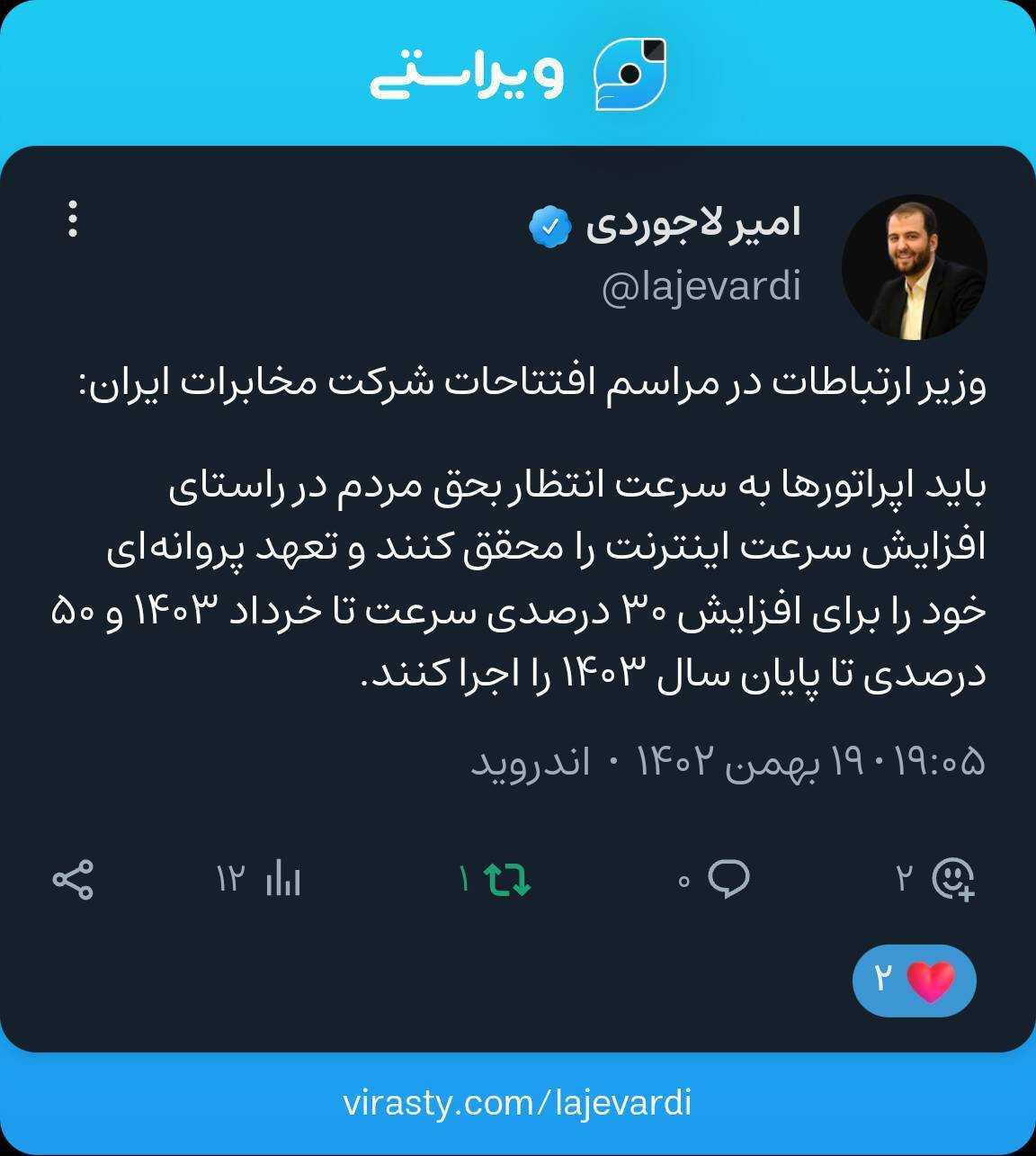Viewport: 1036px width, 1156px height.
Task: Open the three-dot options menu of the post
Action: coord(72,220)
